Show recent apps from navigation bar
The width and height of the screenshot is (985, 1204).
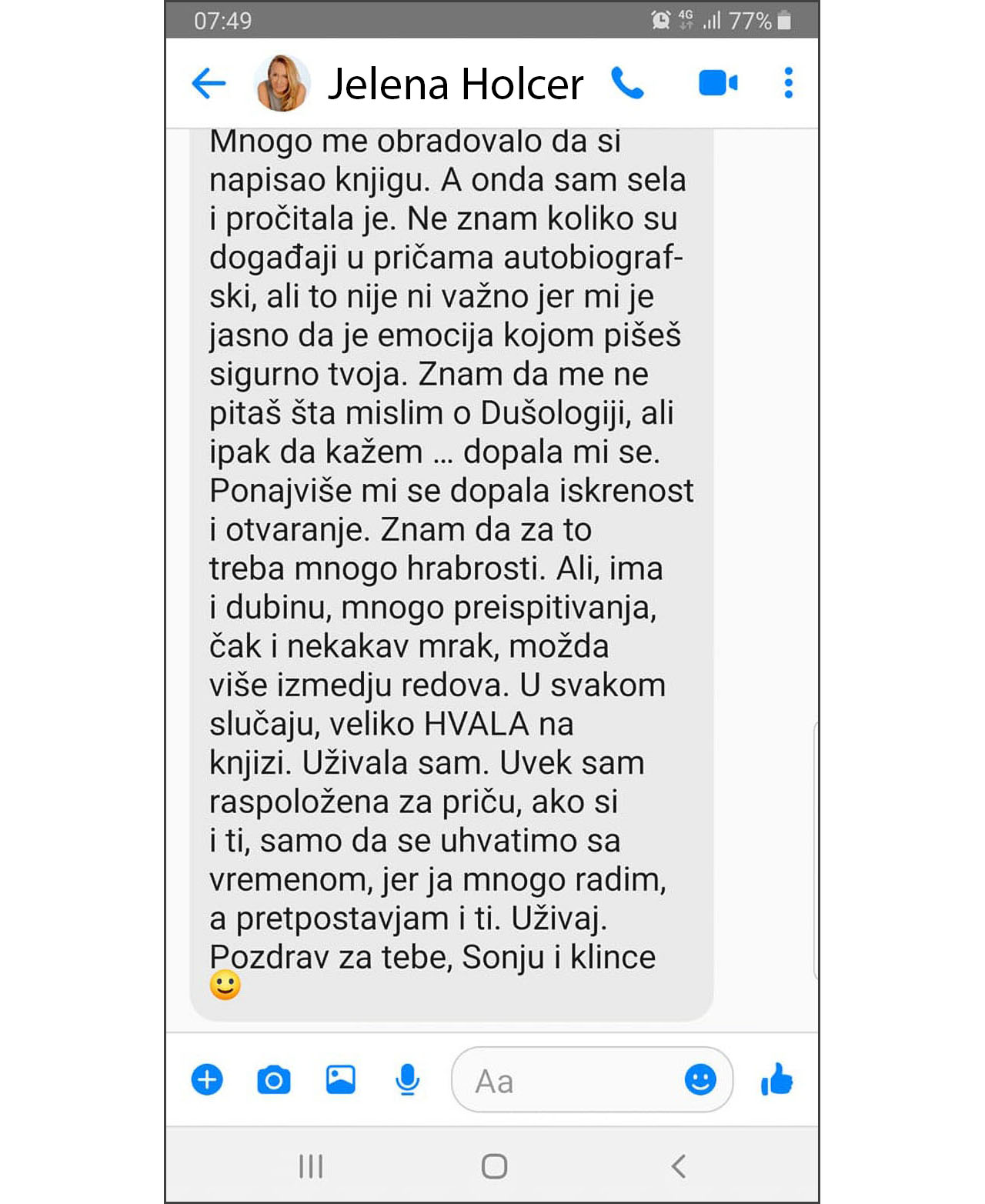pos(311,1166)
